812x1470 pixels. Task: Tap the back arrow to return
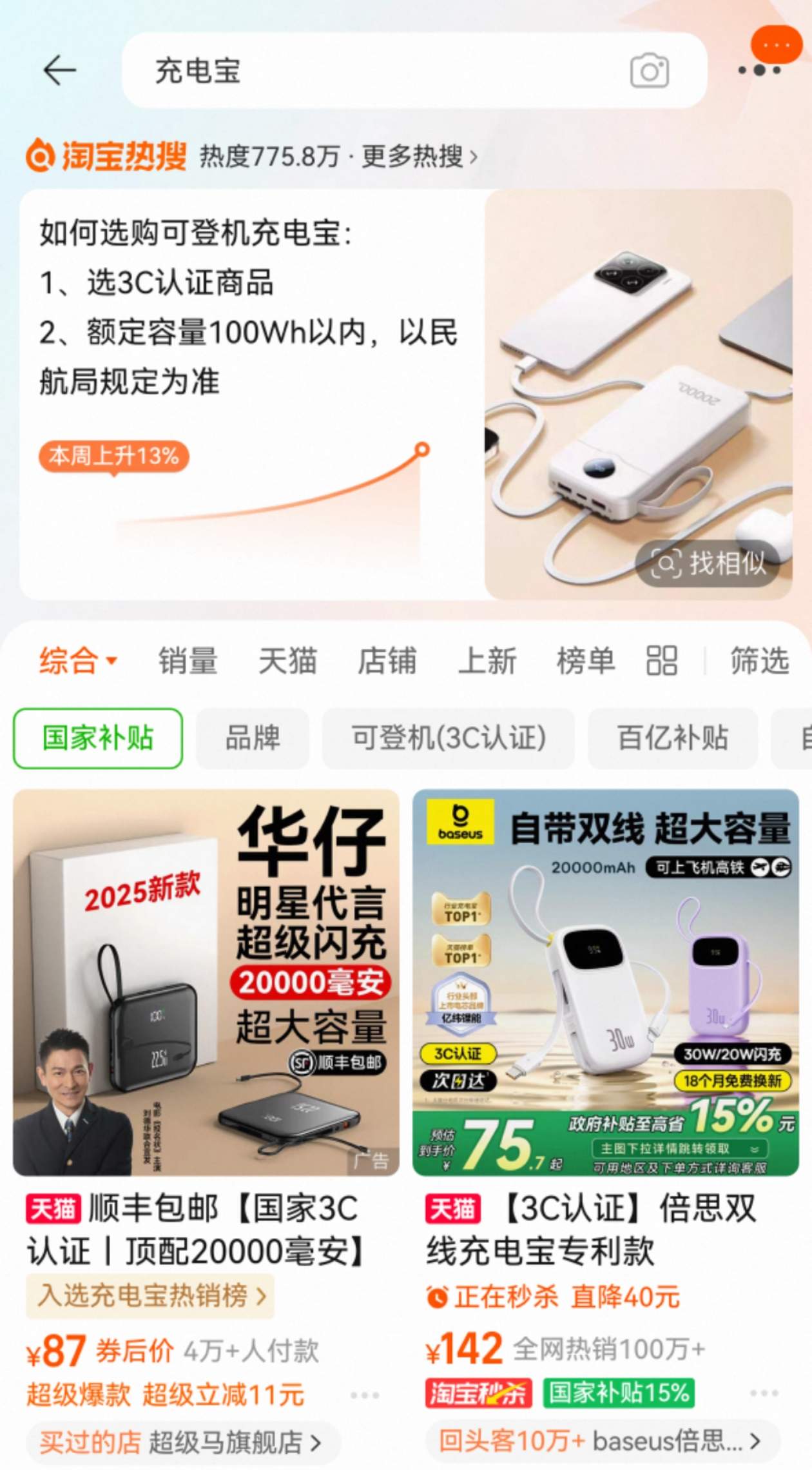57,69
